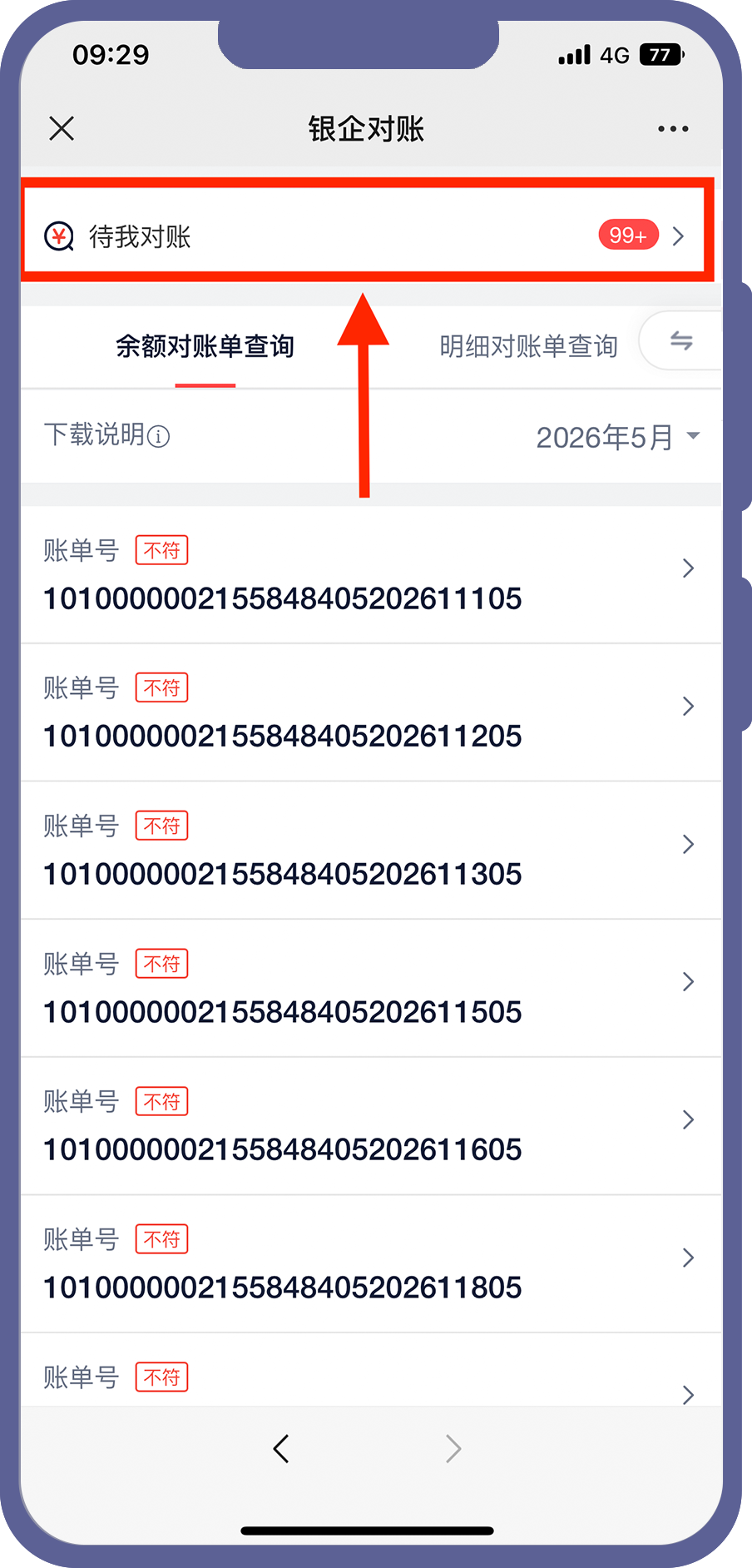Switch to 明细对账单查询 tab
752x1568 pixels.
click(x=528, y=346)
